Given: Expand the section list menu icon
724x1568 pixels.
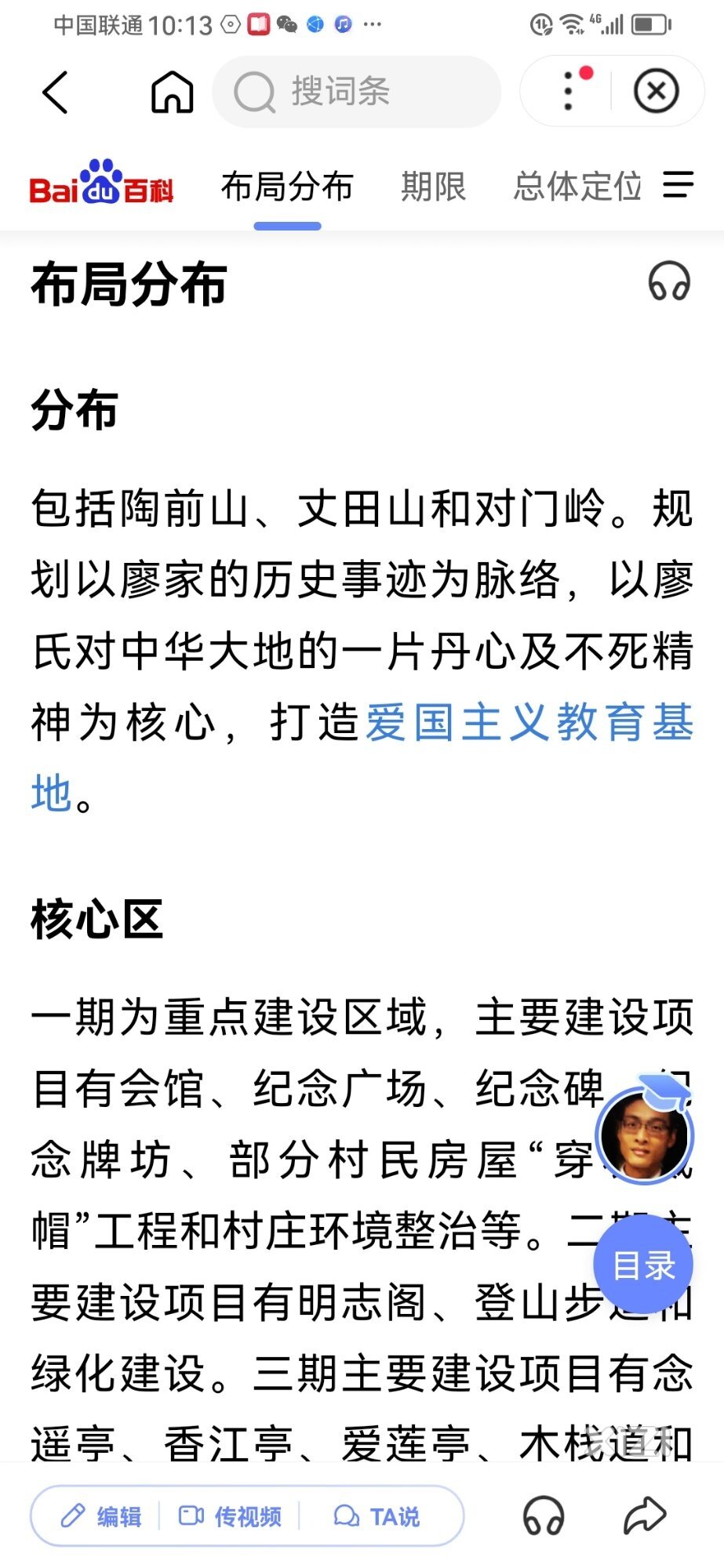Looking at the screenshot, I should (x=678, y=186).
